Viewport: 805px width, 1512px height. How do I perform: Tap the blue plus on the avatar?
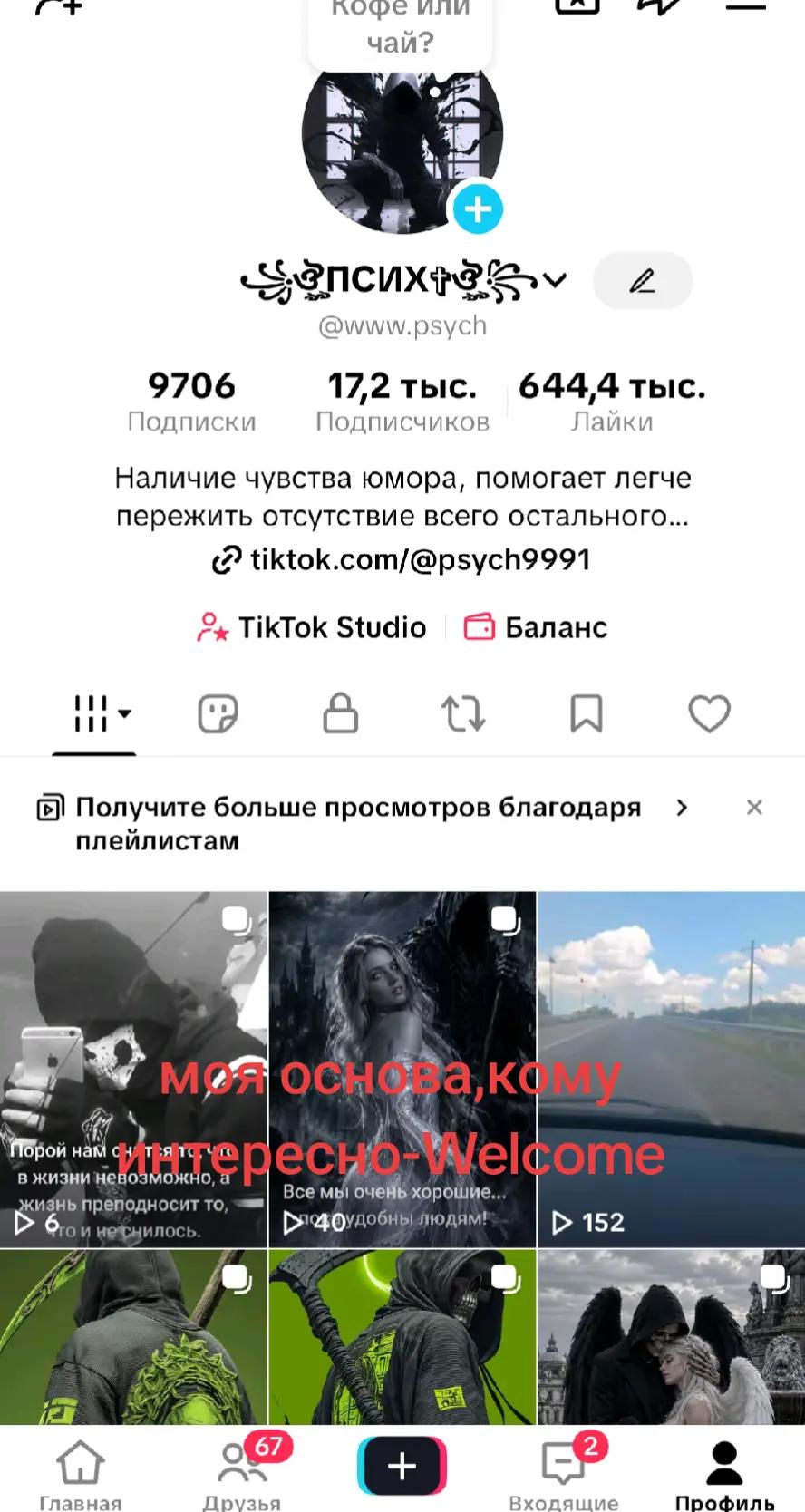[478, 209]
